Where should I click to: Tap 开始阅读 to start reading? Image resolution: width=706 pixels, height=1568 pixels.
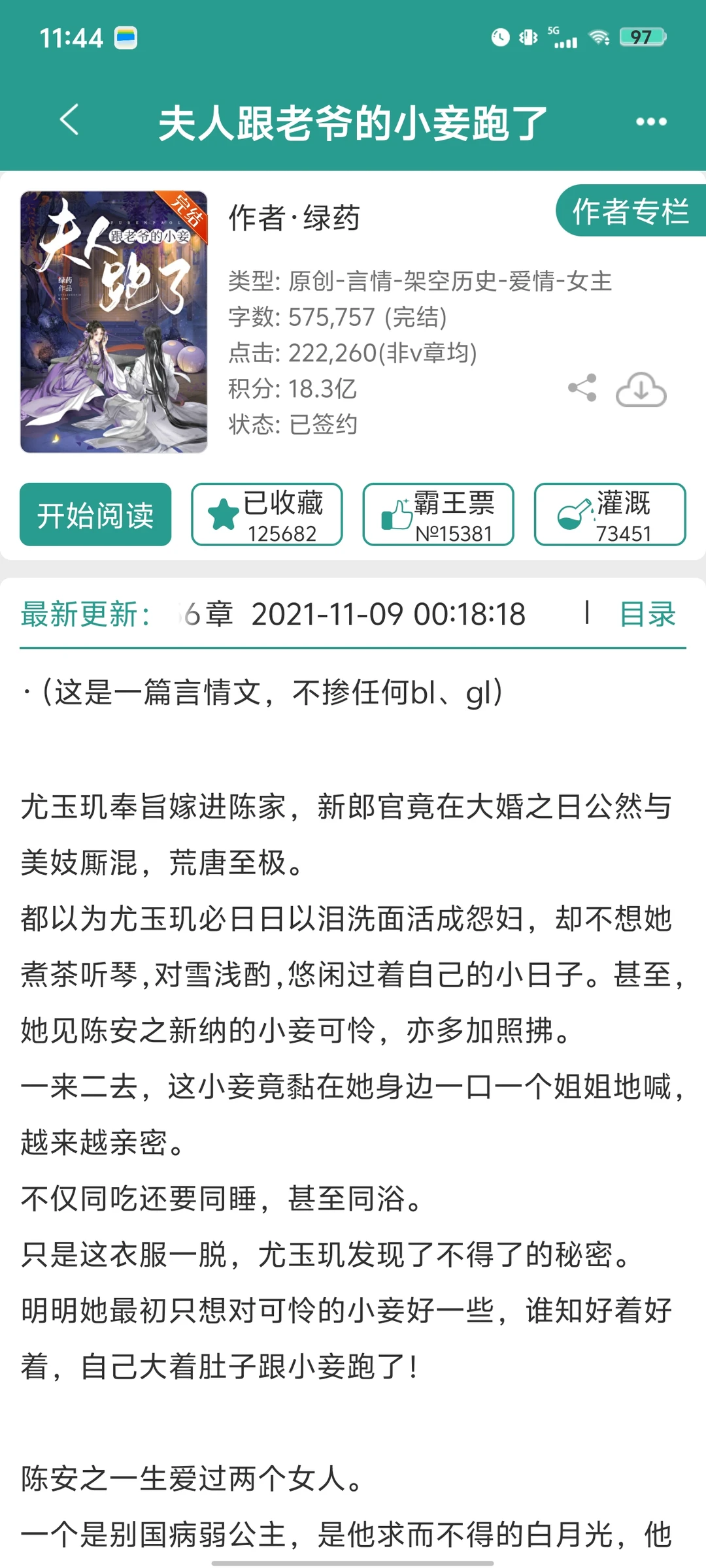(x=95, y=515)
